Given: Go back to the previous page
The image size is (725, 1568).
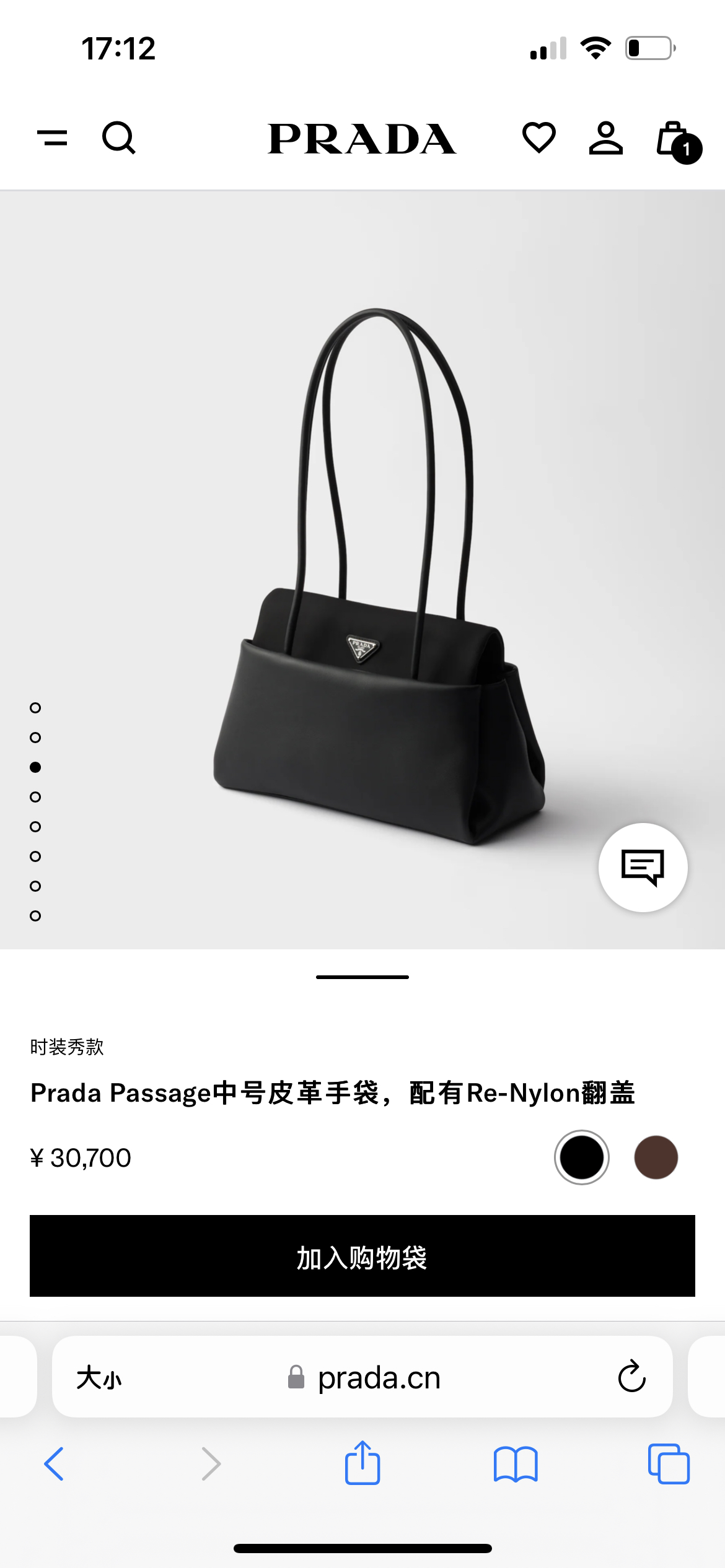Looking at the screenshot, I should tap(55, 1464).
